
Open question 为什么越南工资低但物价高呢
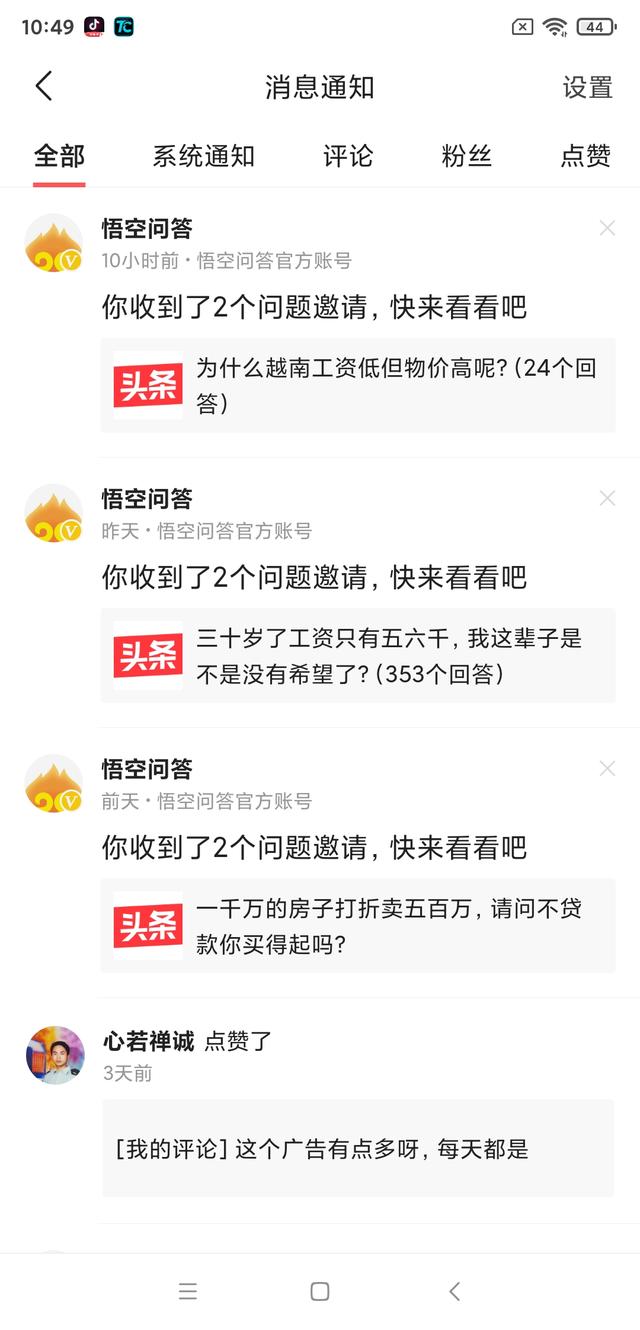pyautogui.click(x=358, y=385)
